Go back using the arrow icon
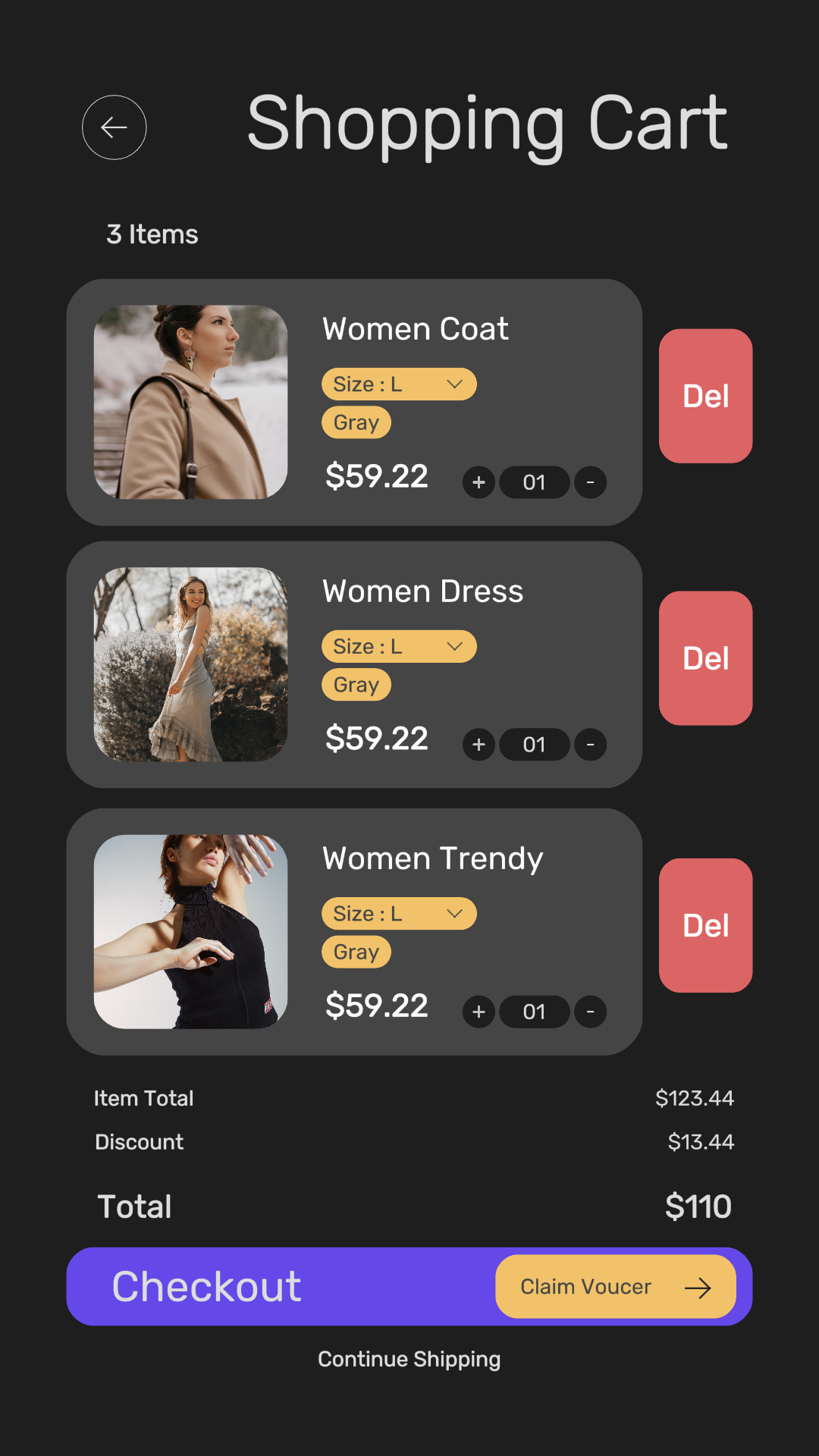The width and height of the screenshot is (819, 1456). [x=114, y=127]
